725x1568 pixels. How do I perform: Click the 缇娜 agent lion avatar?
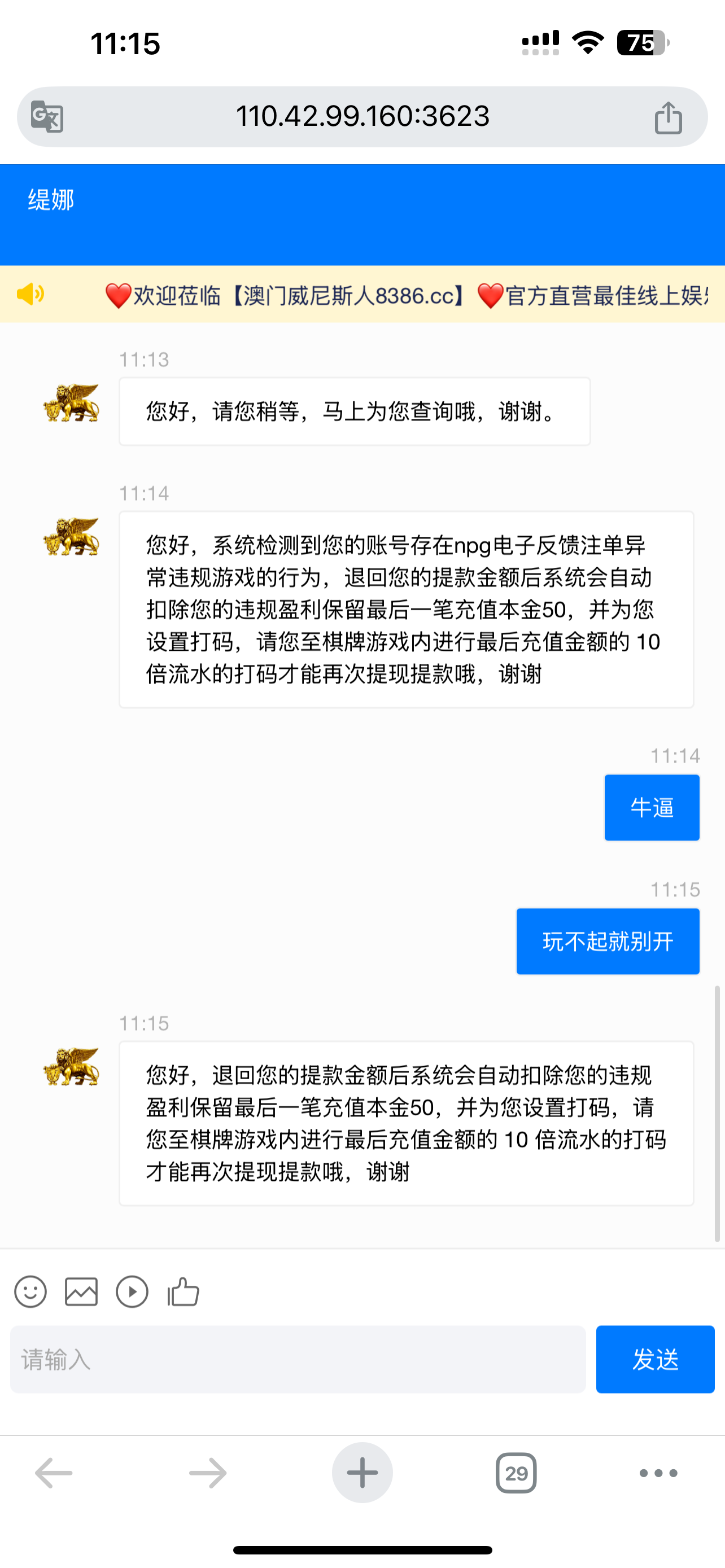(71, 403)
